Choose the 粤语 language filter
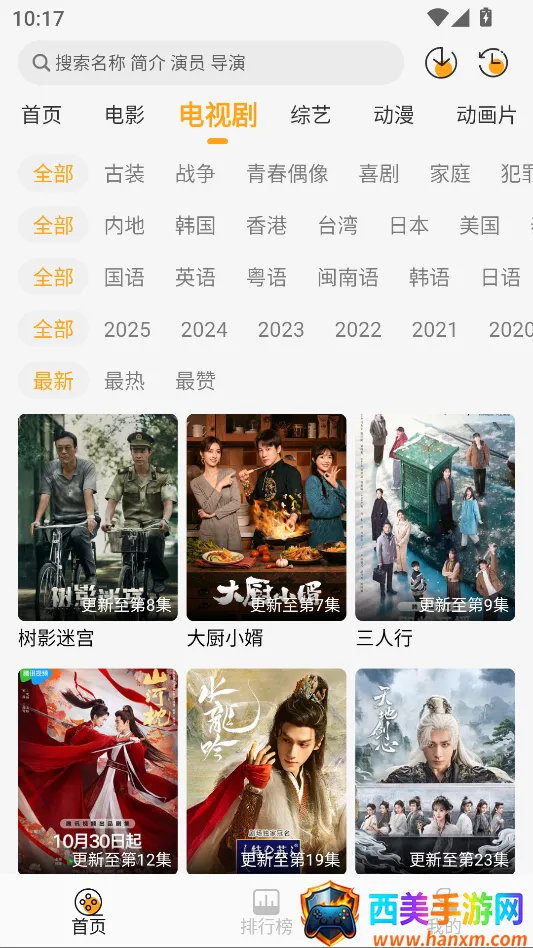The height and width of the screenshot is (948, 533). 266,278
